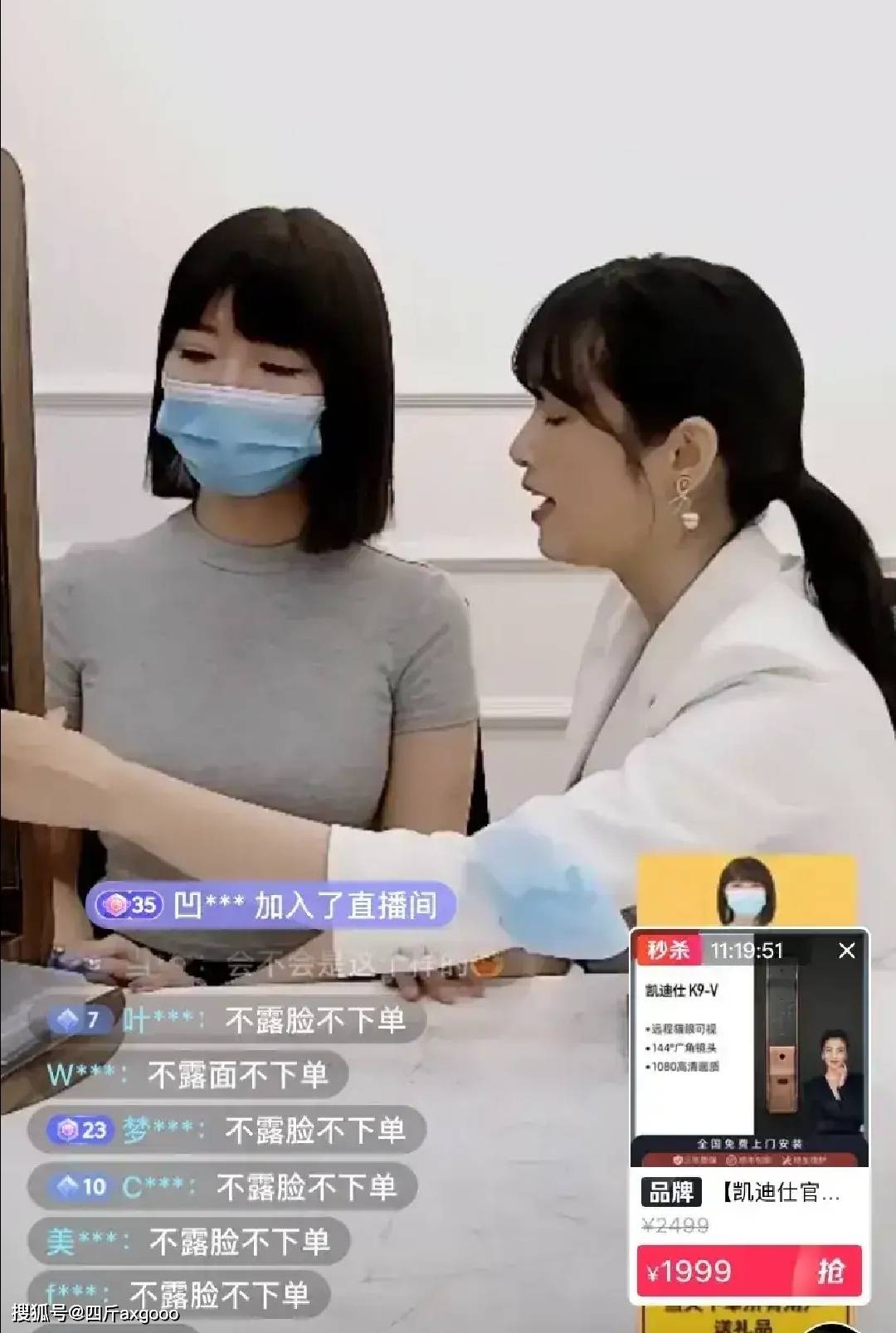The width and height of the screenshot is (896, 1333).
Task: Tap the ¥1999 抢 buy button
Action: (749, 1271)
